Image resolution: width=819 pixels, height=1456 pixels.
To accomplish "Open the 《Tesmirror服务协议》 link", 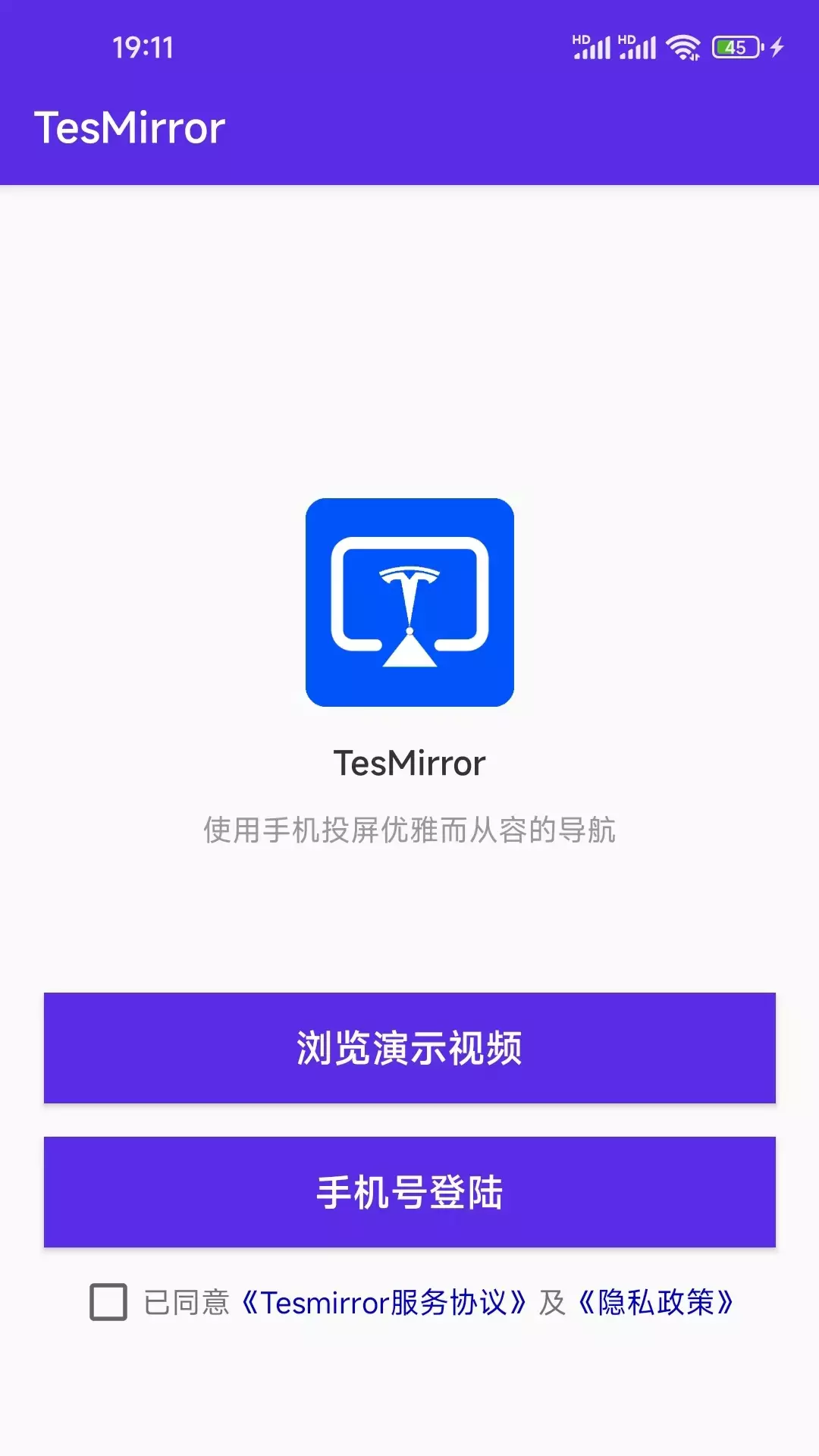I will click(384, 1303).
